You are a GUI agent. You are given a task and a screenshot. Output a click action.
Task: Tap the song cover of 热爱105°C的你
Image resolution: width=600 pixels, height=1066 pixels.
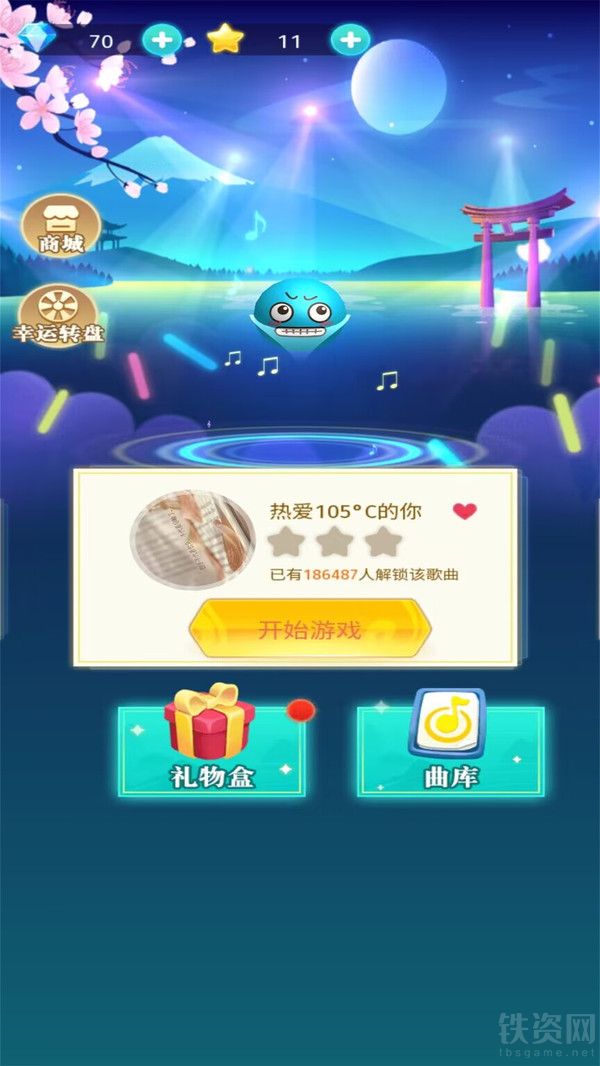pos(192,540)
